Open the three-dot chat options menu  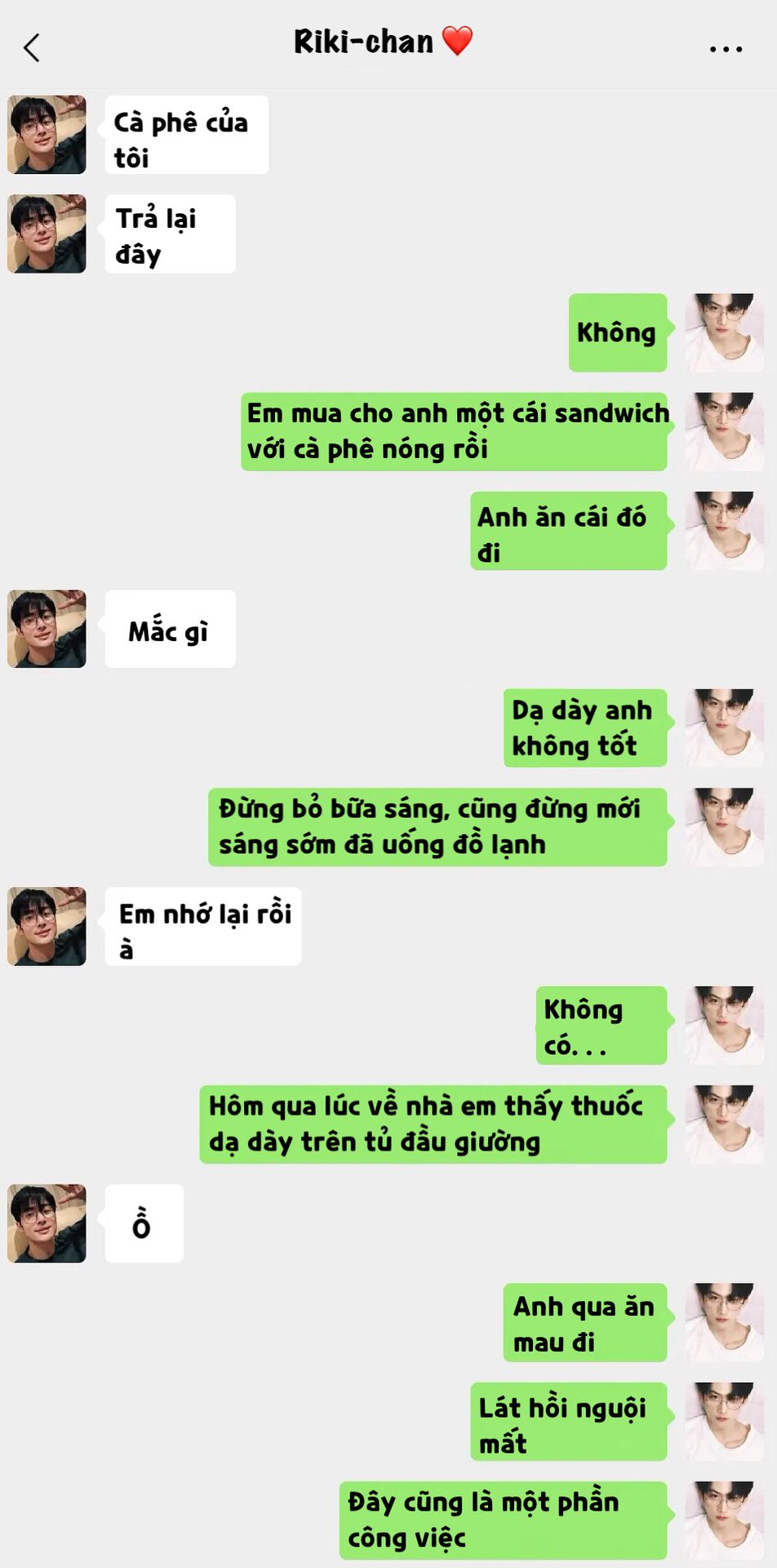725,49
